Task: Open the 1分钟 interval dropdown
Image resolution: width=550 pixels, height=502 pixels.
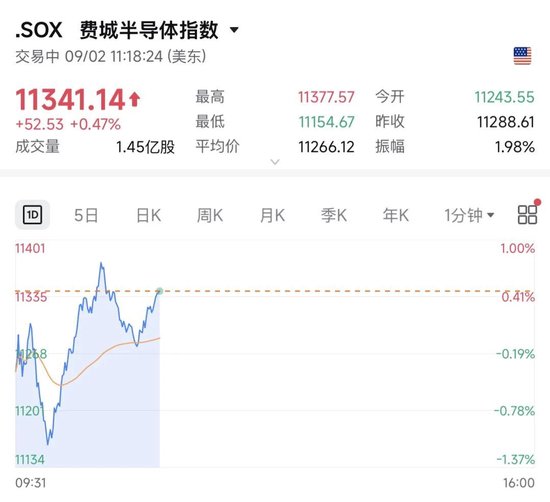Action: click(469, 215)
